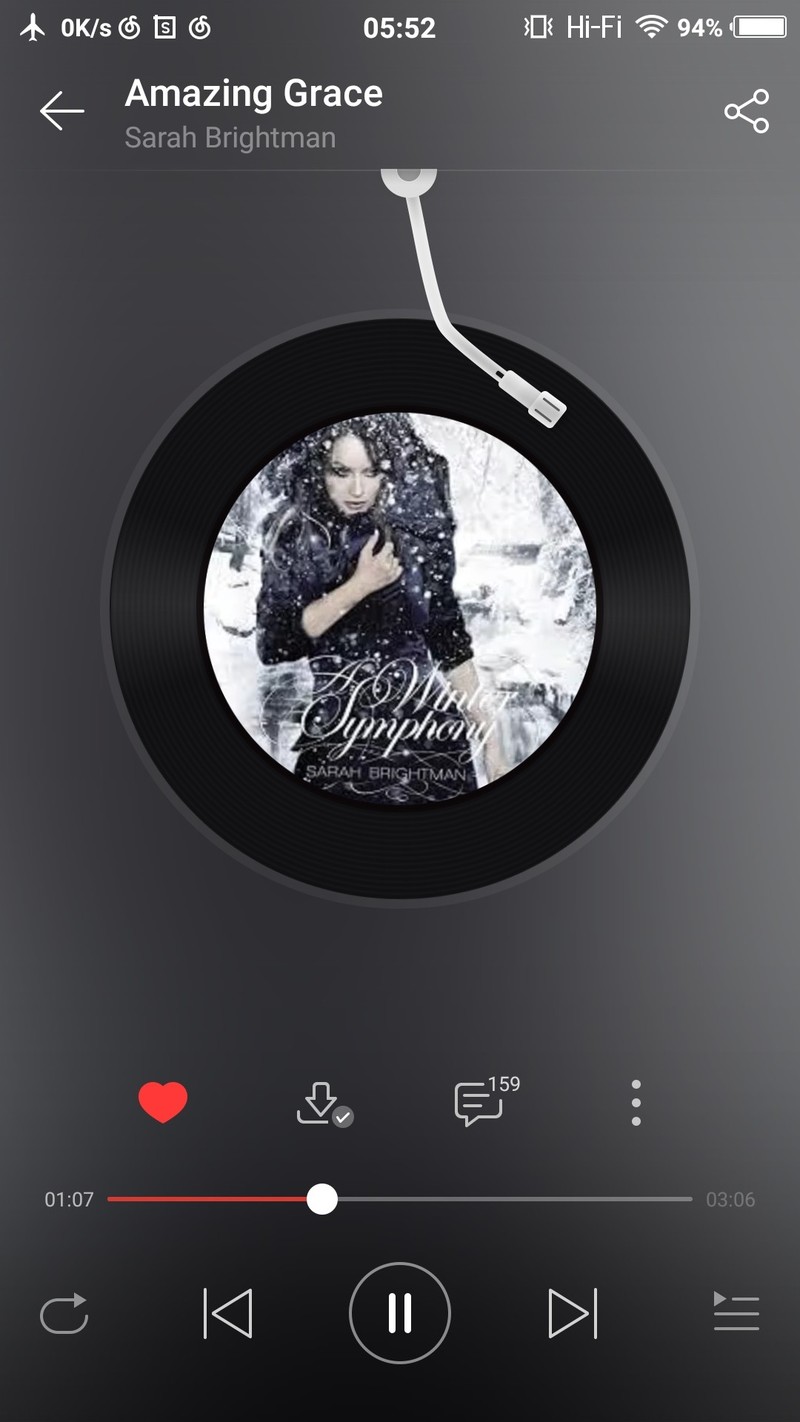The image size is (800, 1422).
Task: Share the song Amazing Grace
Action: 746,111
